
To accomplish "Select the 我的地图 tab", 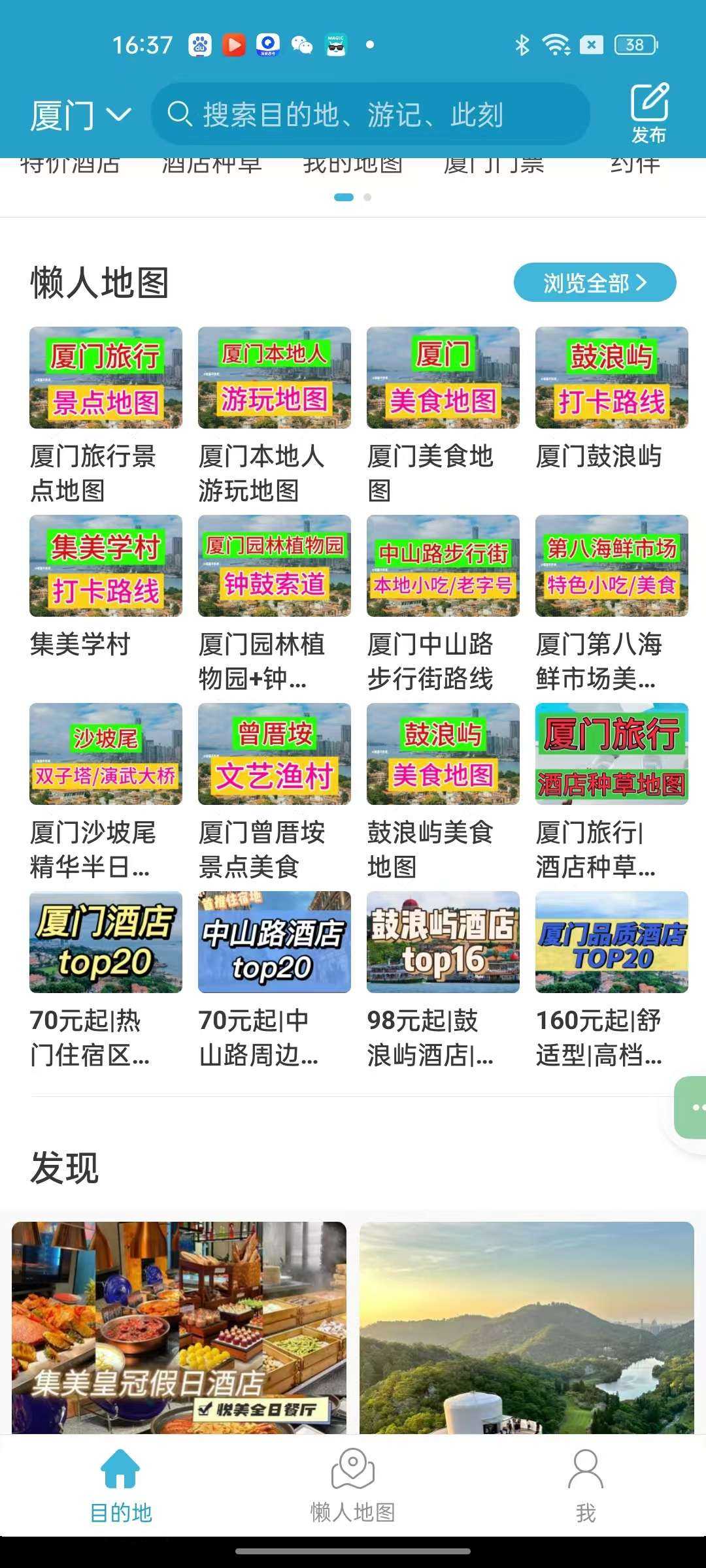I will tap(354, 163).
